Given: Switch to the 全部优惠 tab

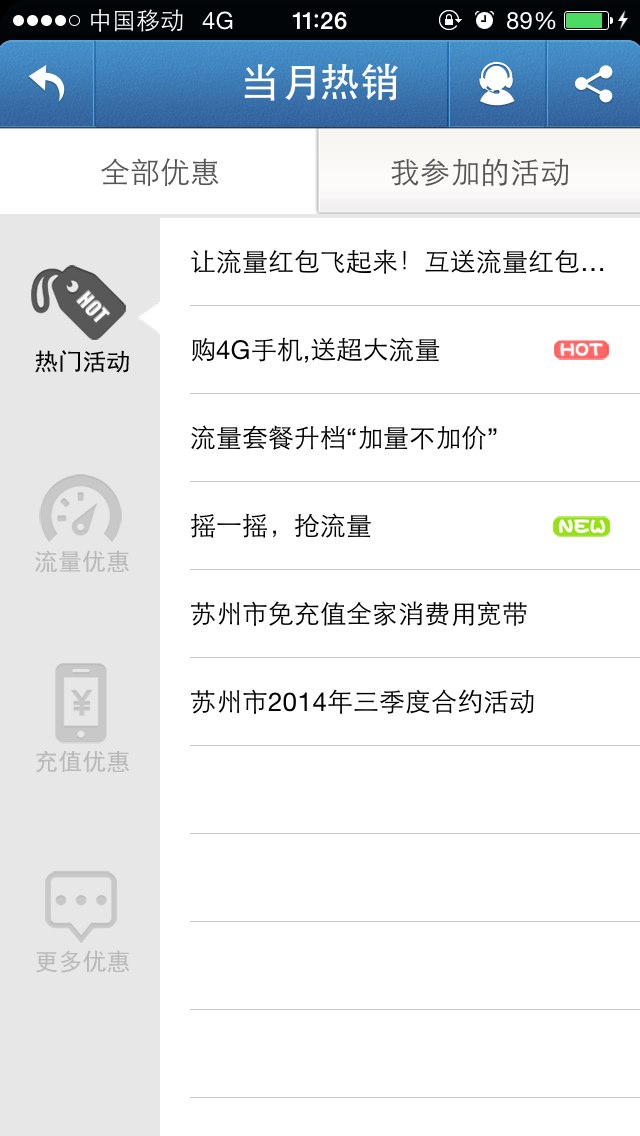Looking at the screenshot, I should [x=159, y=172].
